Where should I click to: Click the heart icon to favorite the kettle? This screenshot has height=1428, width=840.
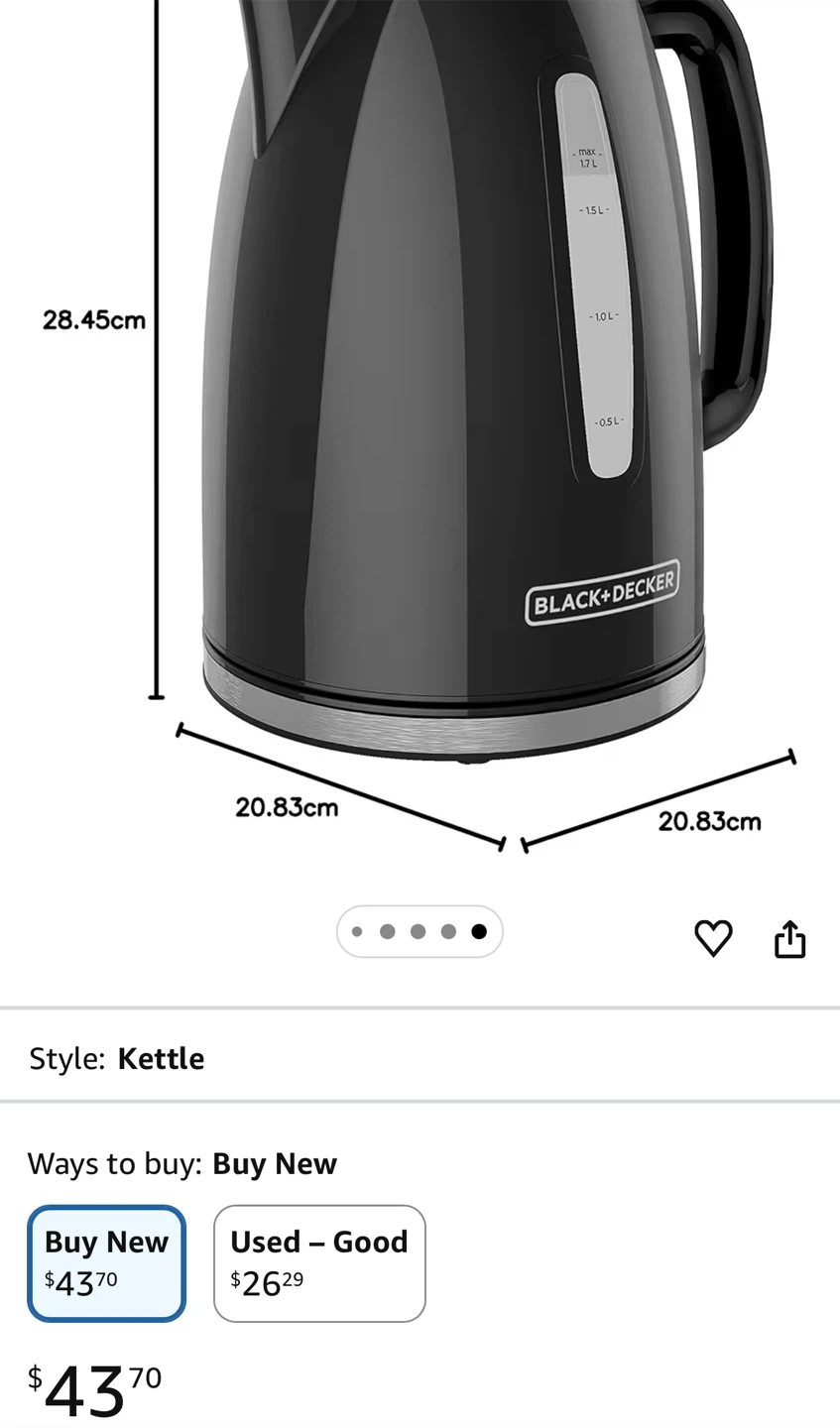713,938
